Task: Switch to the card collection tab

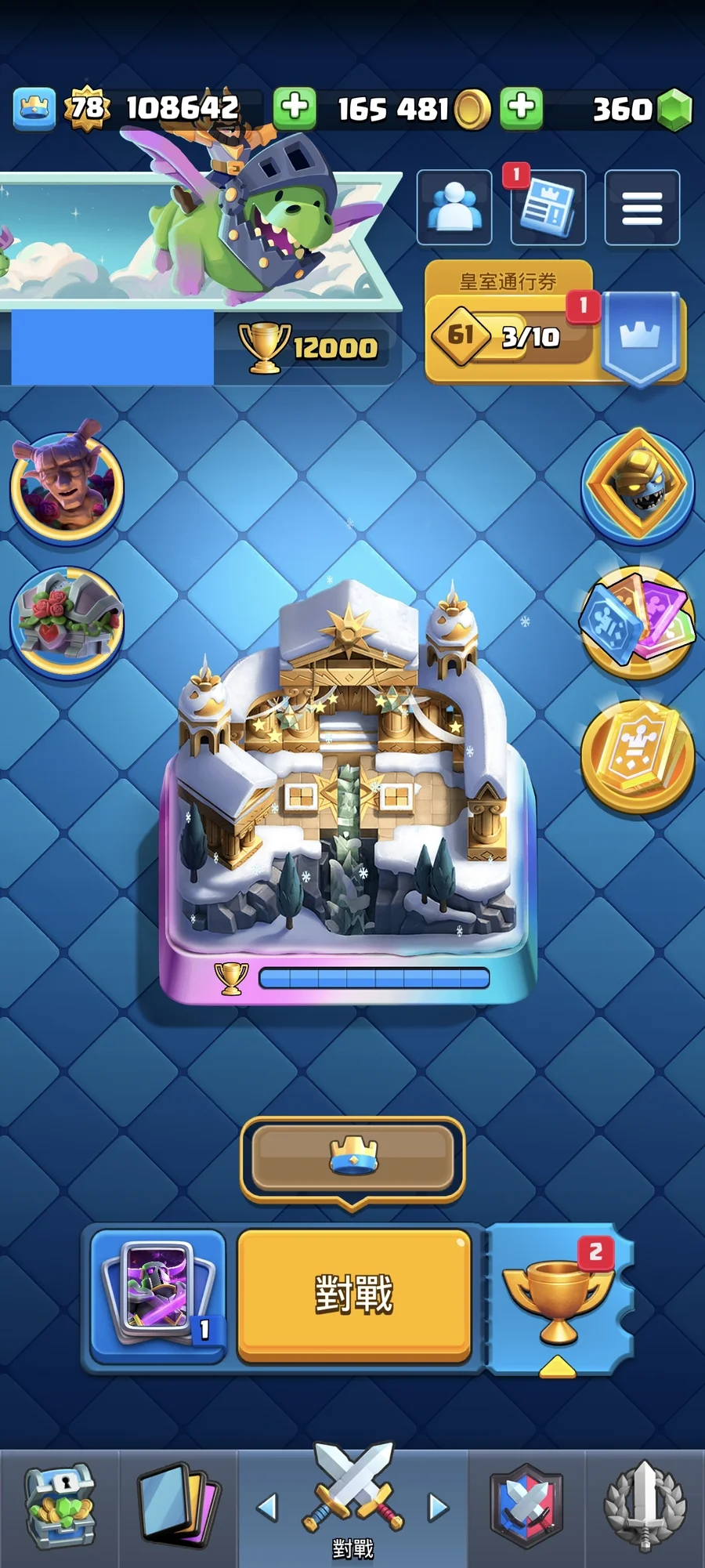Action: click(178, 1506)
